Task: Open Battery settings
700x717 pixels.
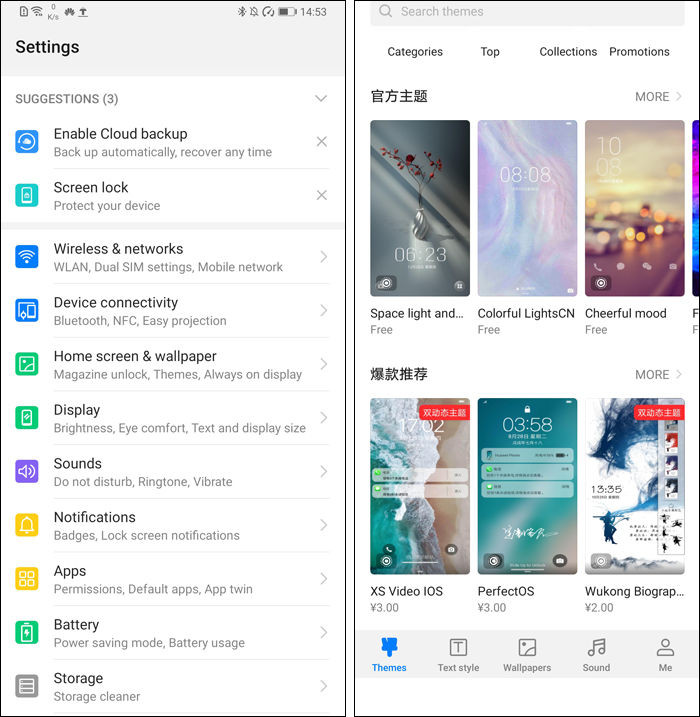Action: coord(170,633)
